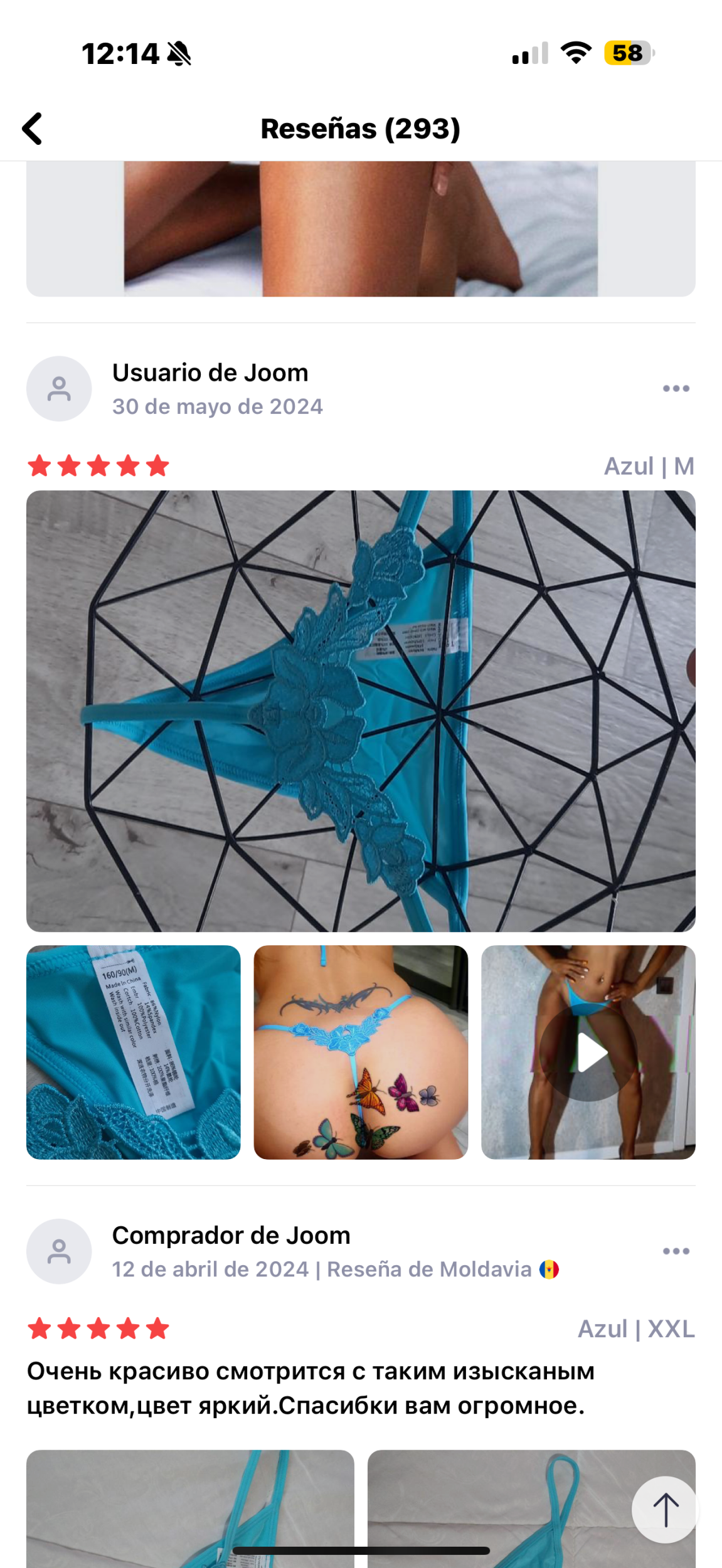Jump back to top with the arrow button
The height and width of the screenshot is (1568, 722).
[x=664, y=1509]
